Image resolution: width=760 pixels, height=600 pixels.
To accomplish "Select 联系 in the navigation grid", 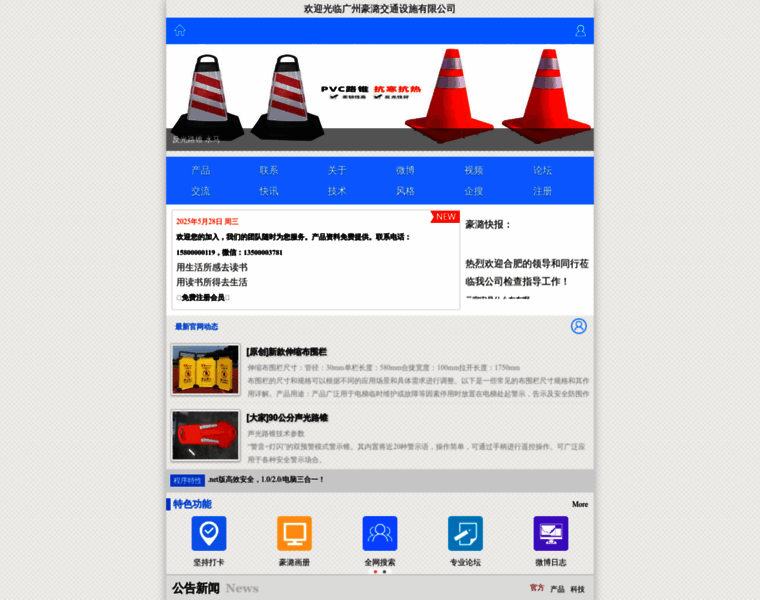I will pyautogui.click(x=269, y=170).
